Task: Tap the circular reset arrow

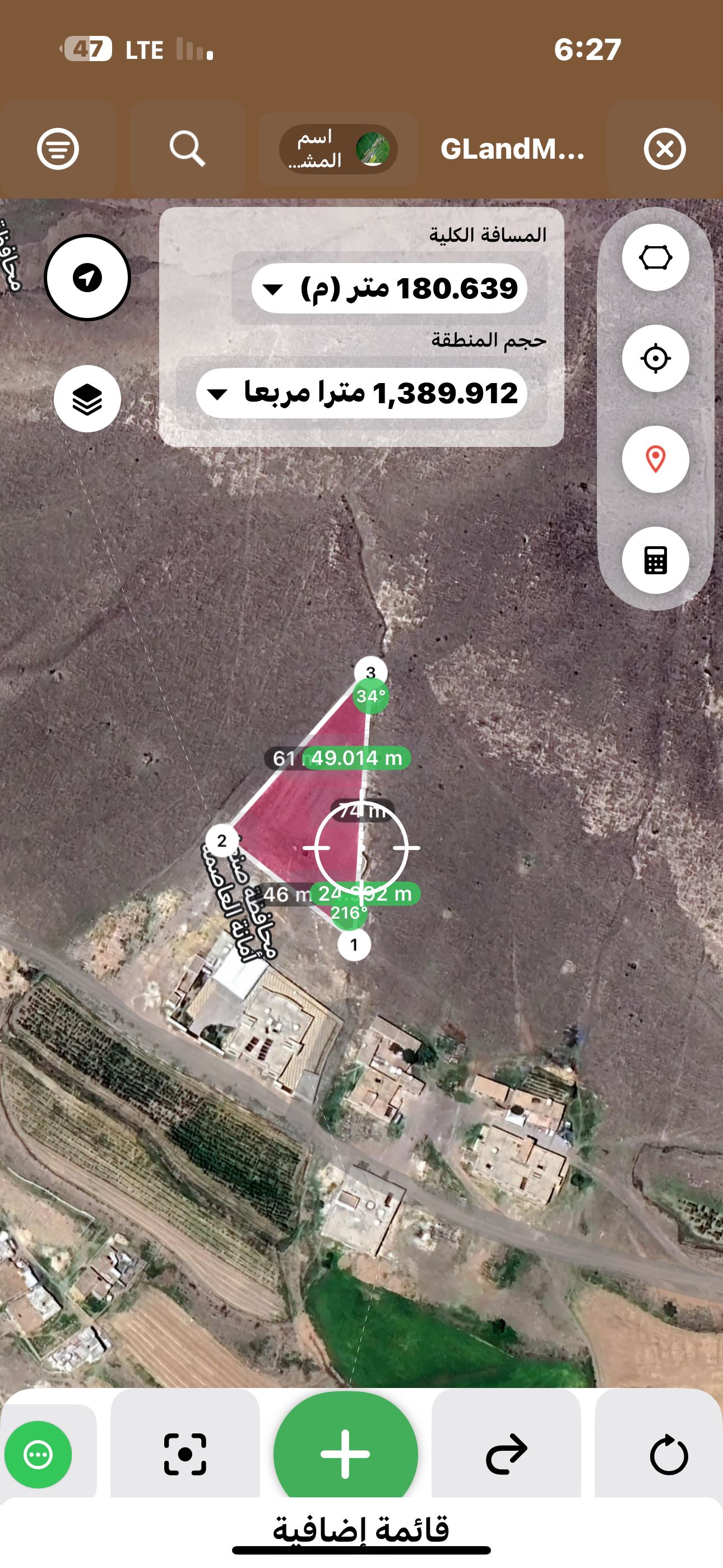Action: (668, 1454)
